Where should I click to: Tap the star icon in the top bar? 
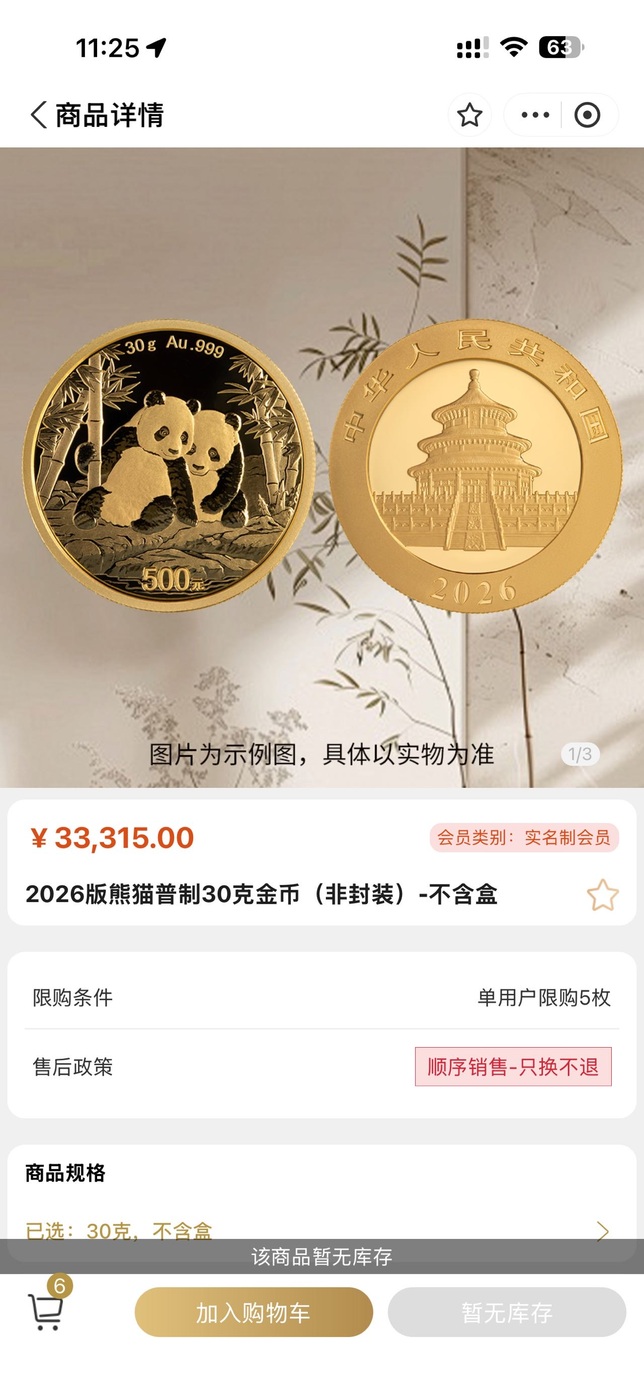pos(469,115)
